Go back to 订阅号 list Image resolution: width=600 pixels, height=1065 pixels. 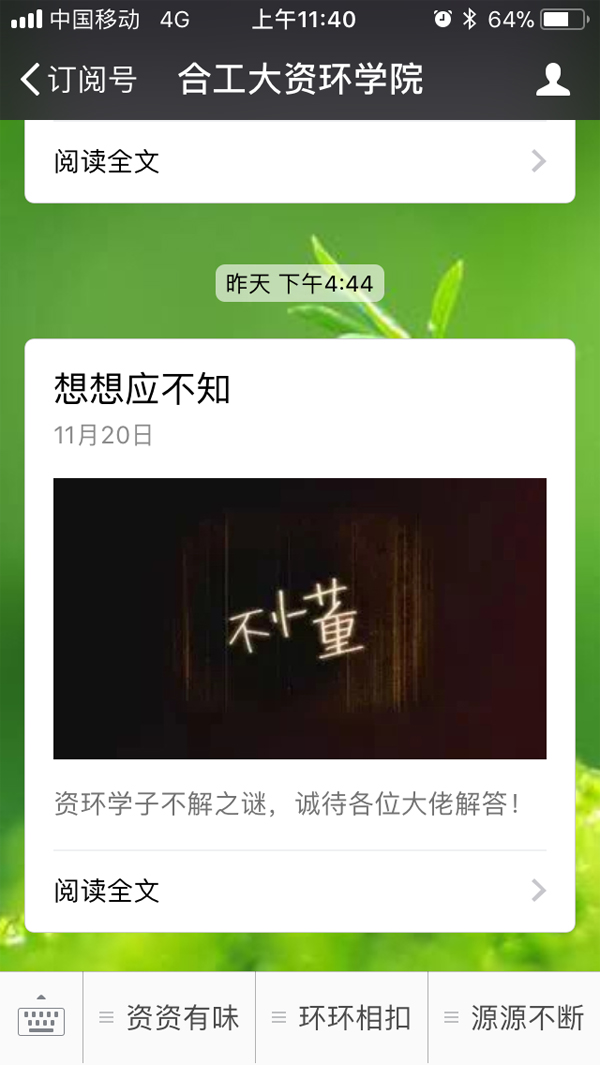pyautogui.click(x=78, y=80)
